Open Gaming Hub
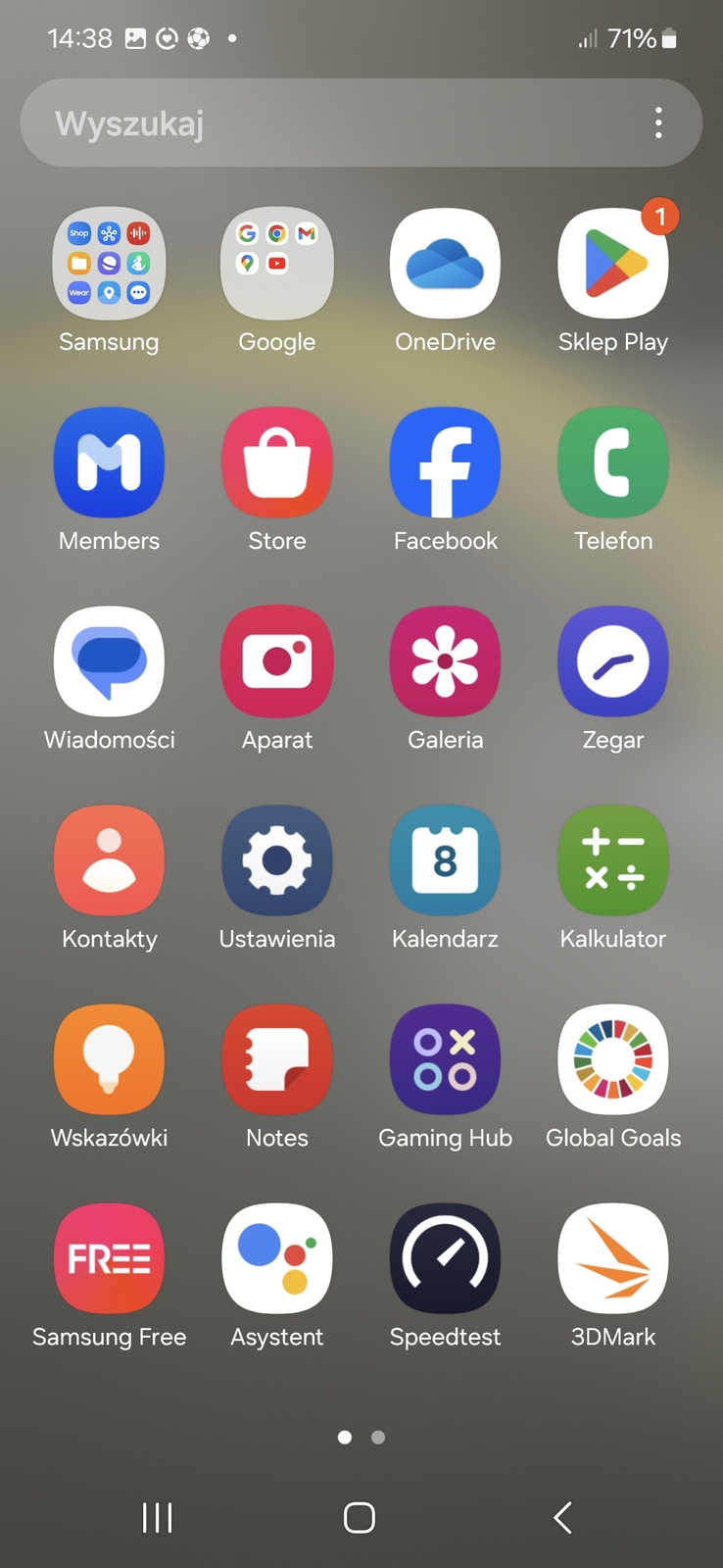723x1568 pixels. point(445,1060)
